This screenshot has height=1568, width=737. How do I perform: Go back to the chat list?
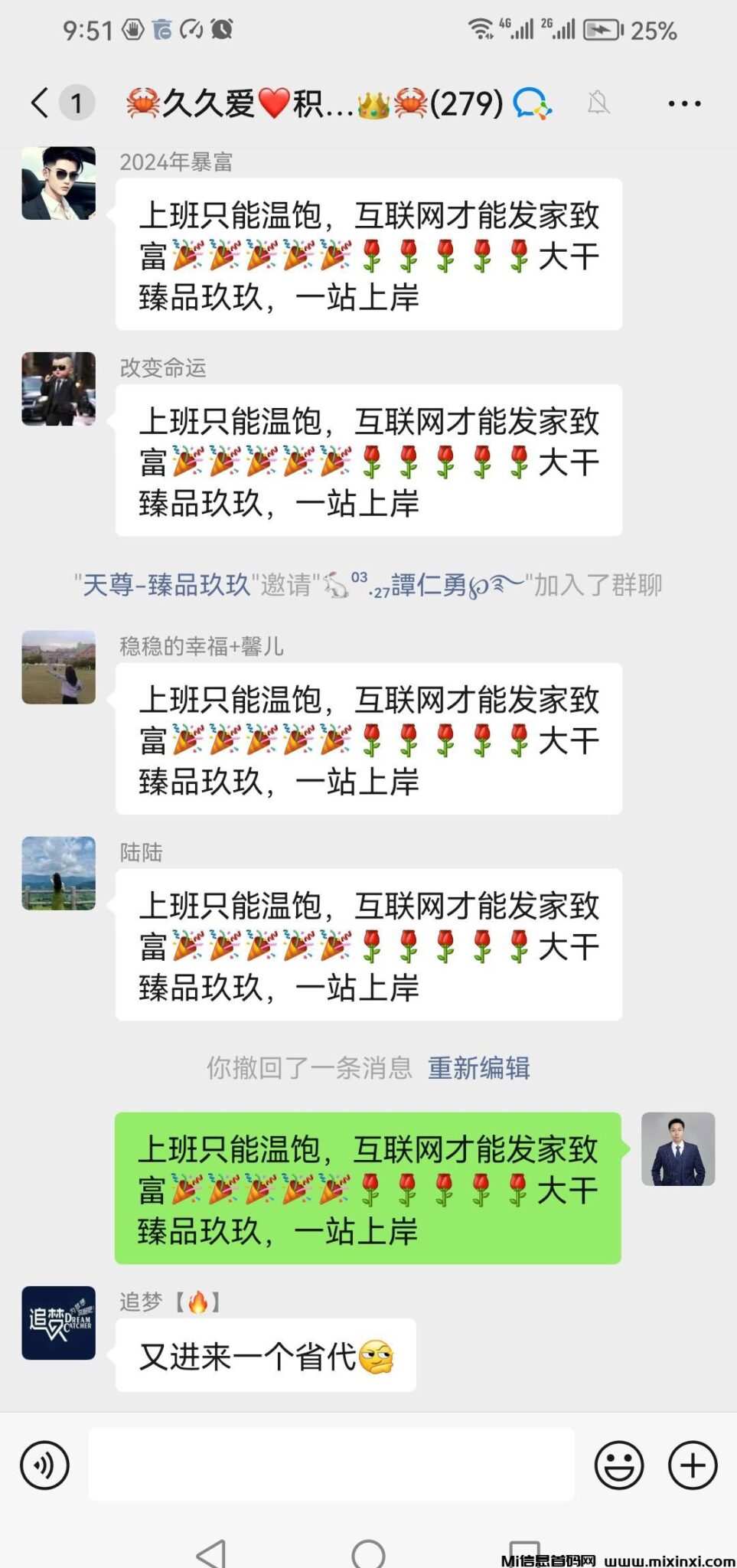point(40,103)
